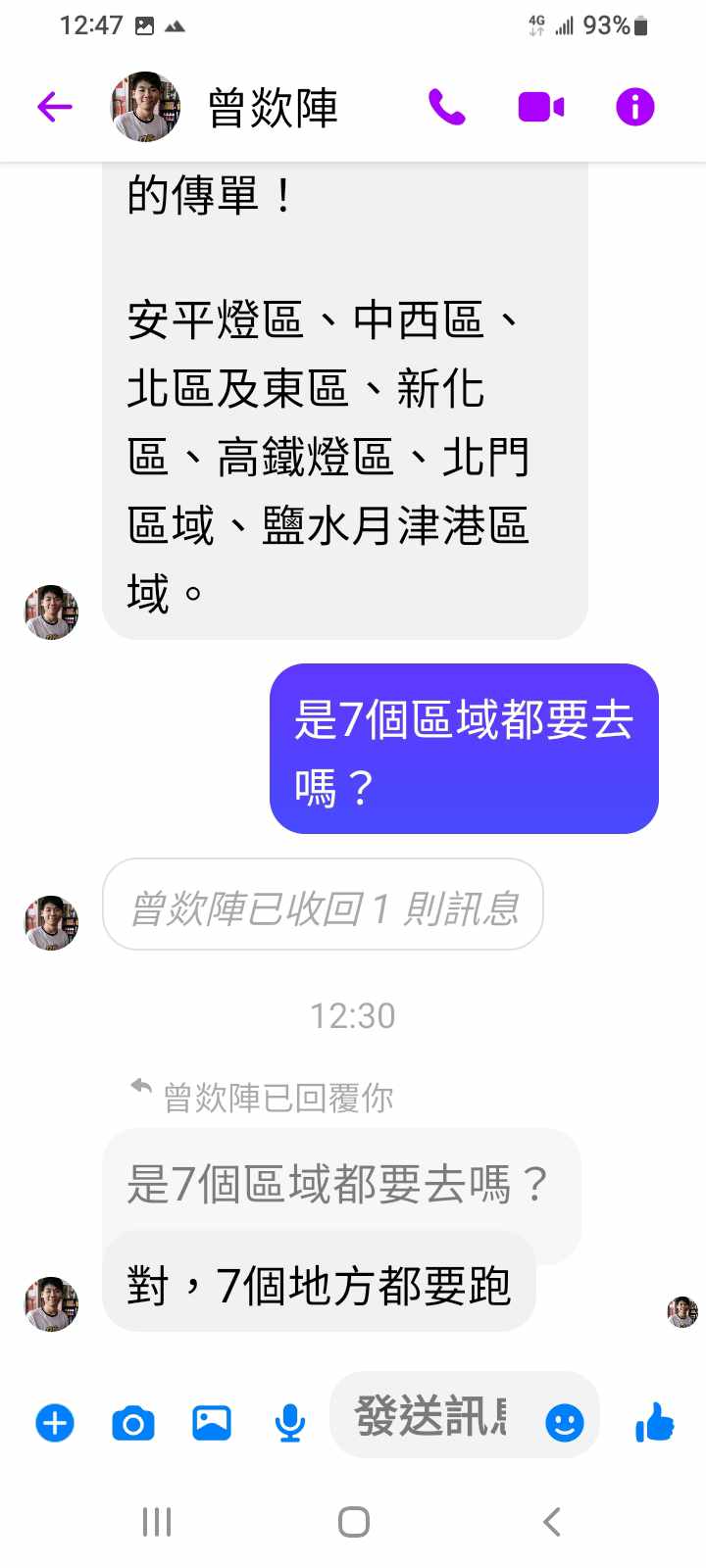Viewport: 706px width, 1568px height.
Task: Open the recent apps view
Action: [x=157, y=1522]
